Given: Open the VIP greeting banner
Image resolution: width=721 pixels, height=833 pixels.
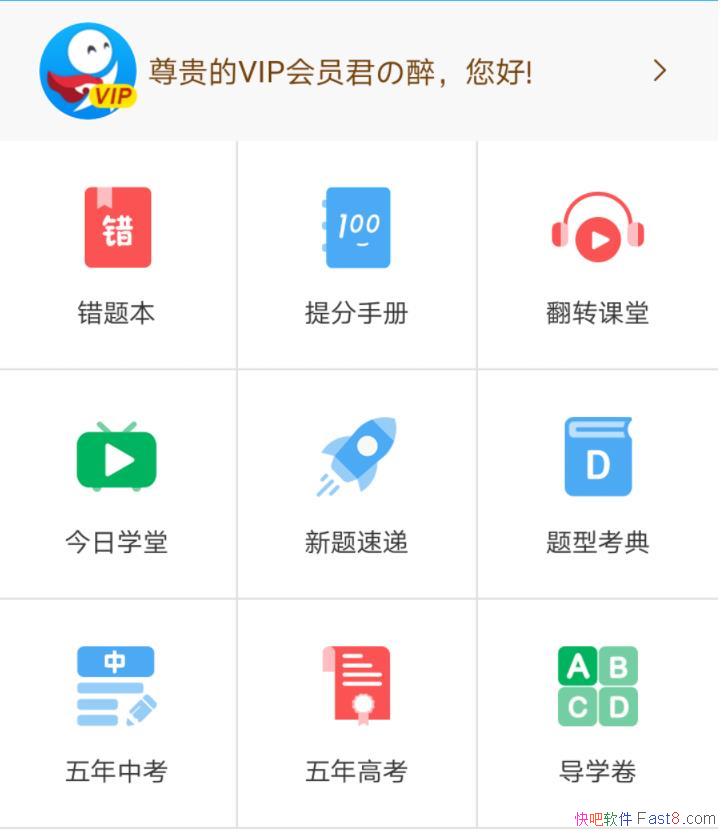Looking at the screenshot, I should point(340,70).
